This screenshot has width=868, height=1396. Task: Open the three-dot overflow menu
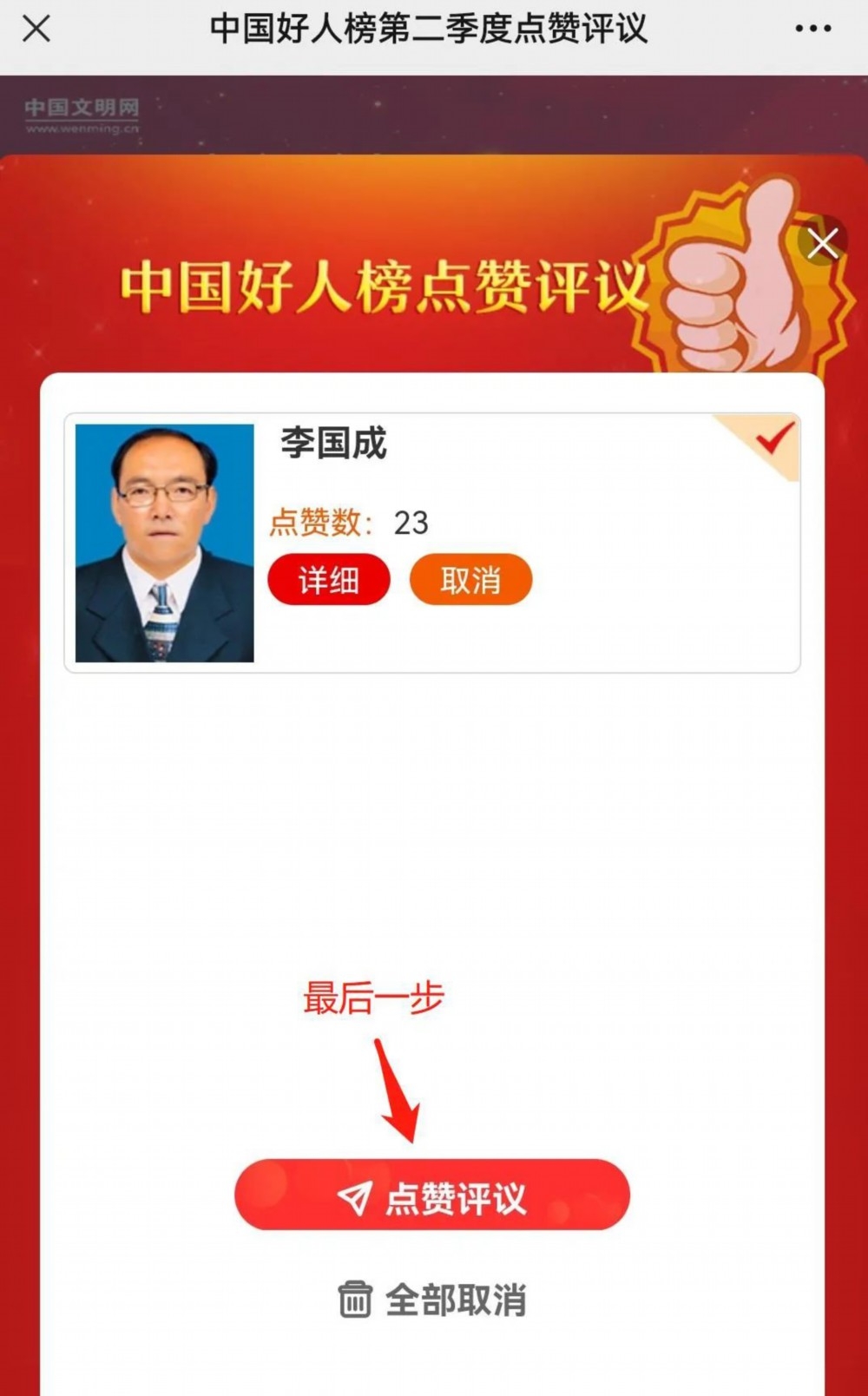[812, 29]
